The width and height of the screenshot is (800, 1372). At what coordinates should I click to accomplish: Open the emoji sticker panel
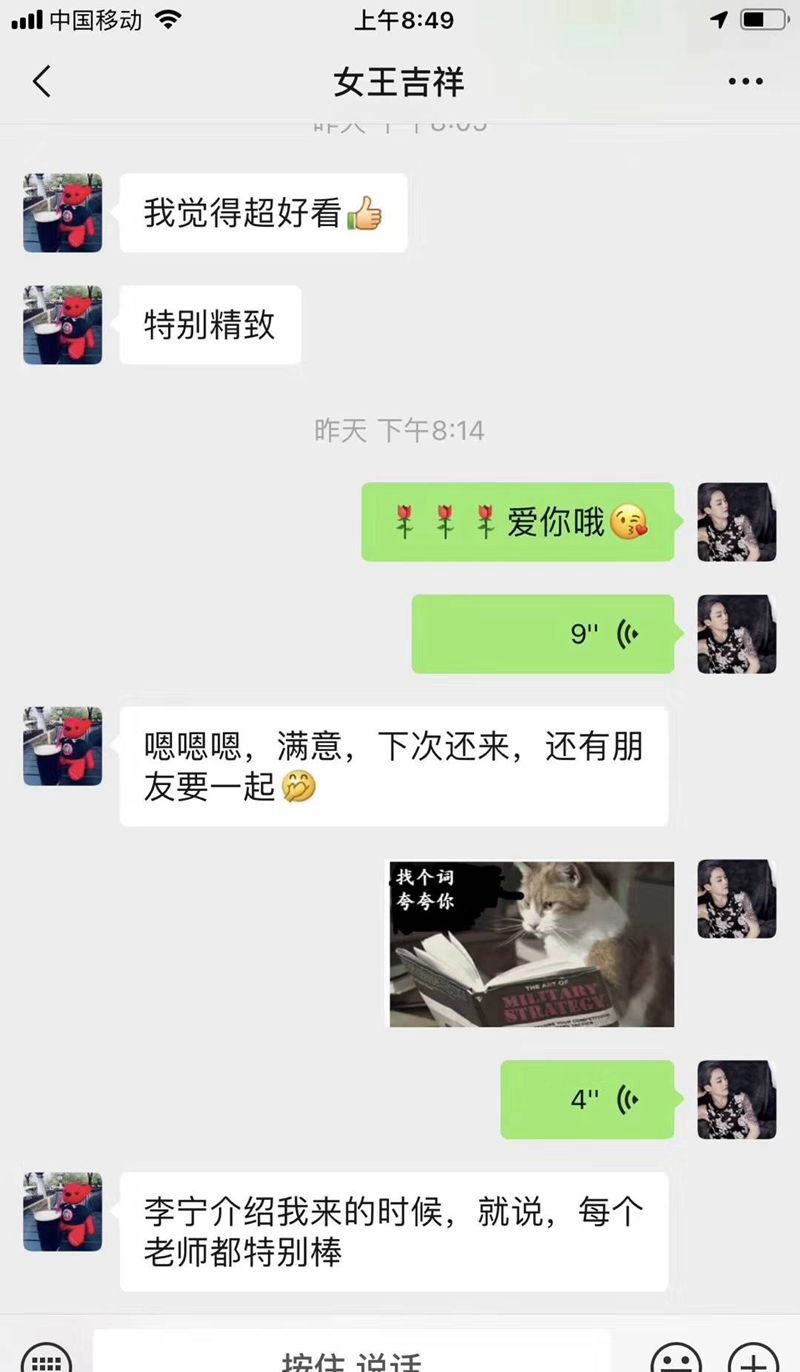tap(676, 1360)
